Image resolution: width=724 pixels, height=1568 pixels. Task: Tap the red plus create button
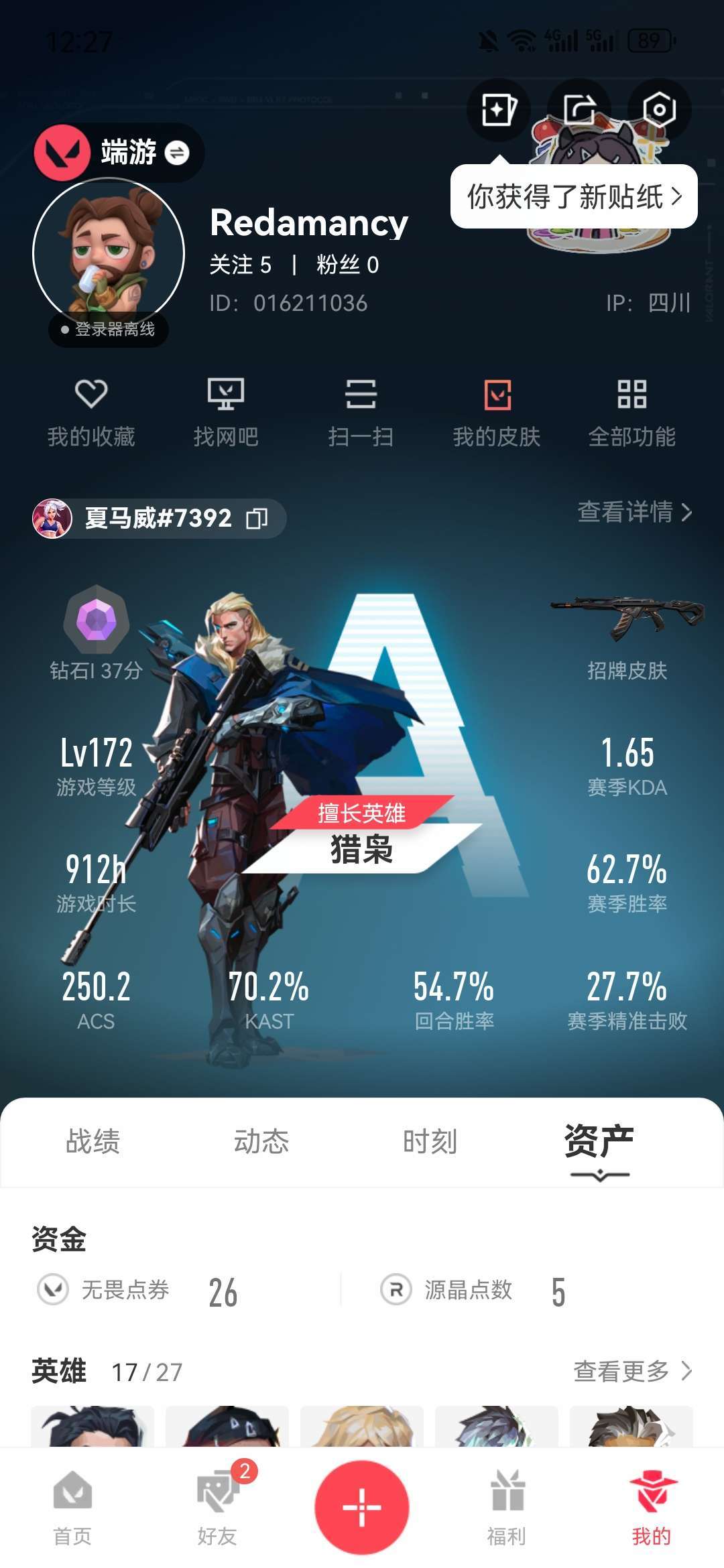[x=362, y=1508]
